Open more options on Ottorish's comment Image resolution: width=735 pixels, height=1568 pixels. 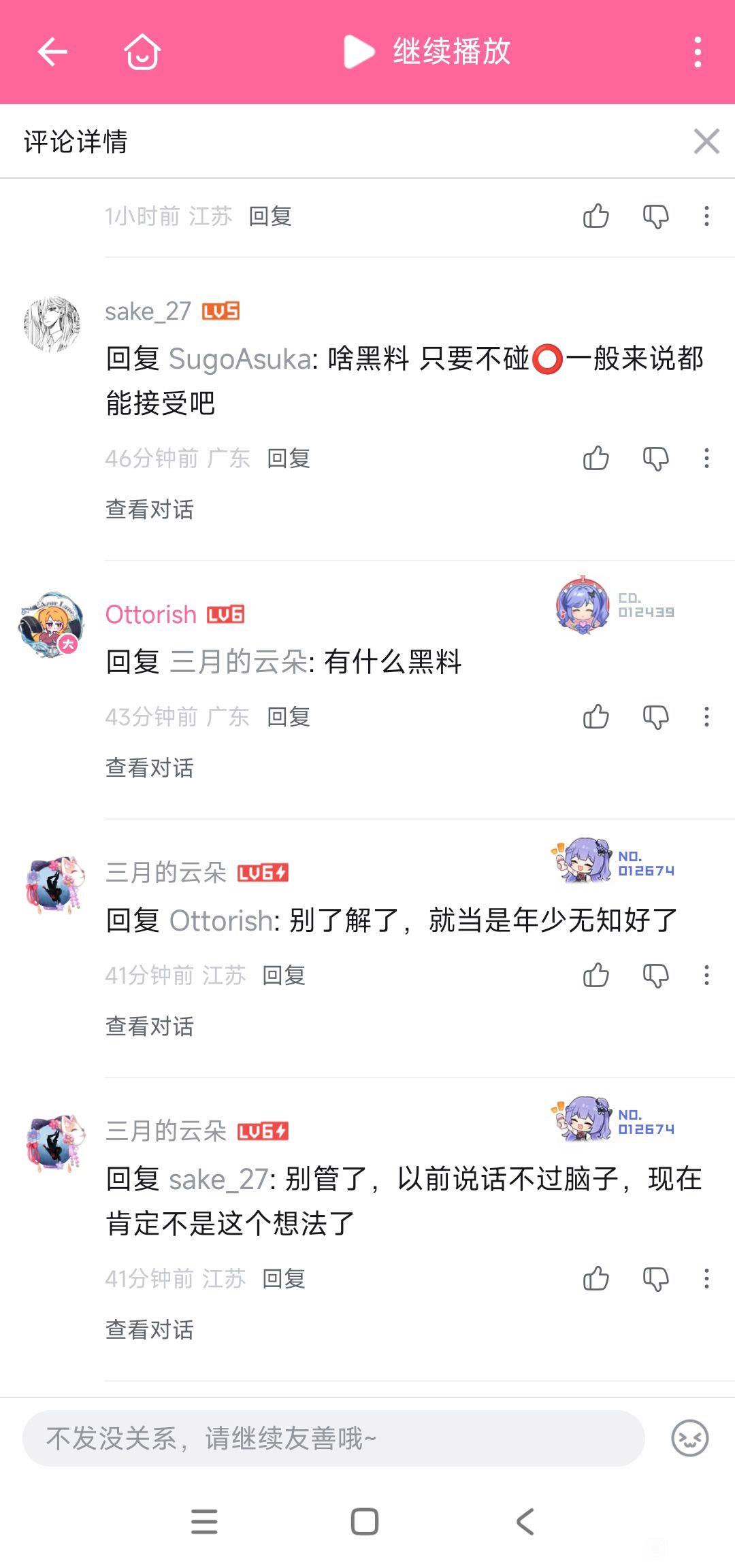[x=706, y=717]
